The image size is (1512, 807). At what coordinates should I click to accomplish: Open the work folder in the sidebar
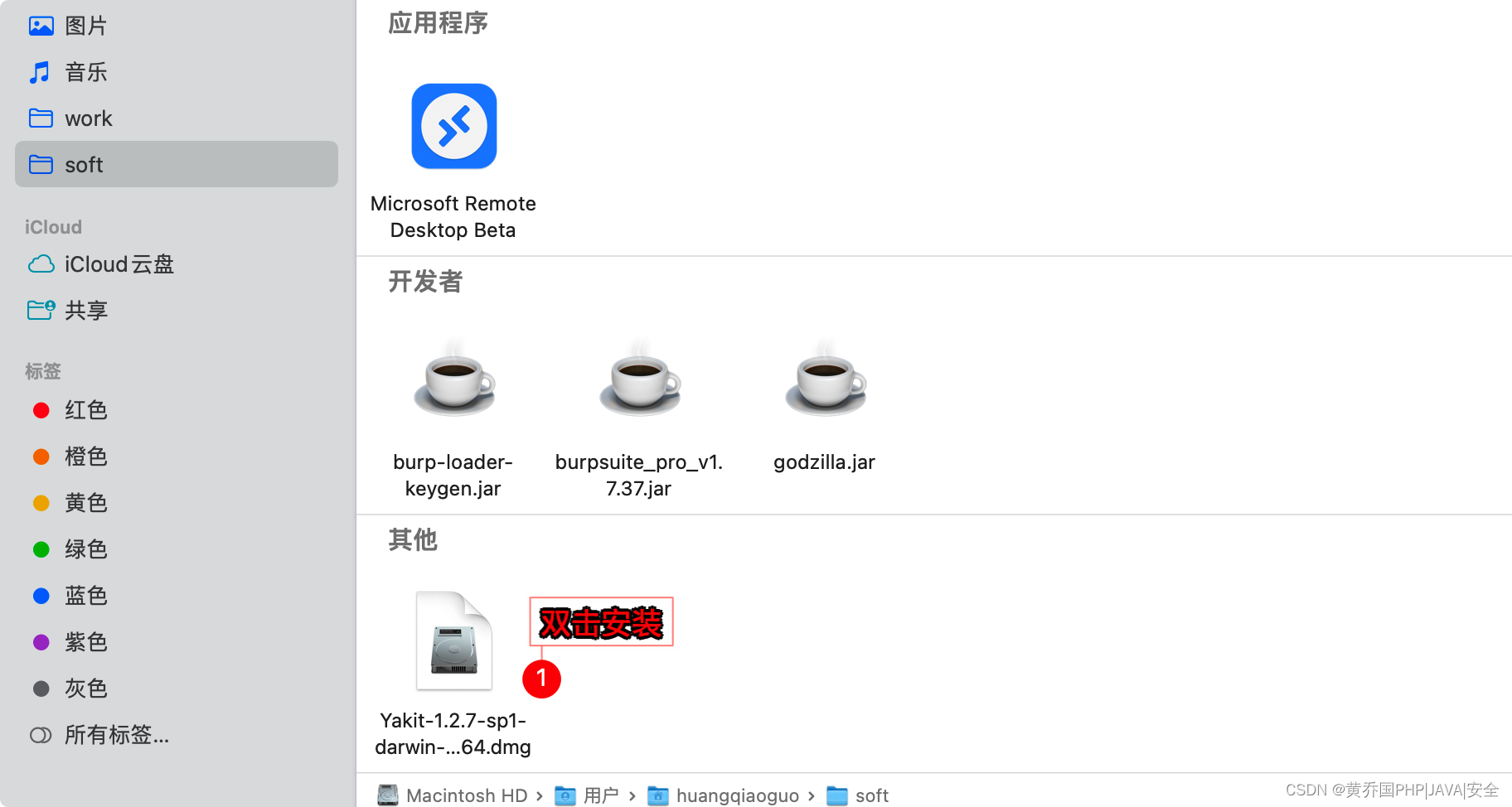[x=88, y=118]
